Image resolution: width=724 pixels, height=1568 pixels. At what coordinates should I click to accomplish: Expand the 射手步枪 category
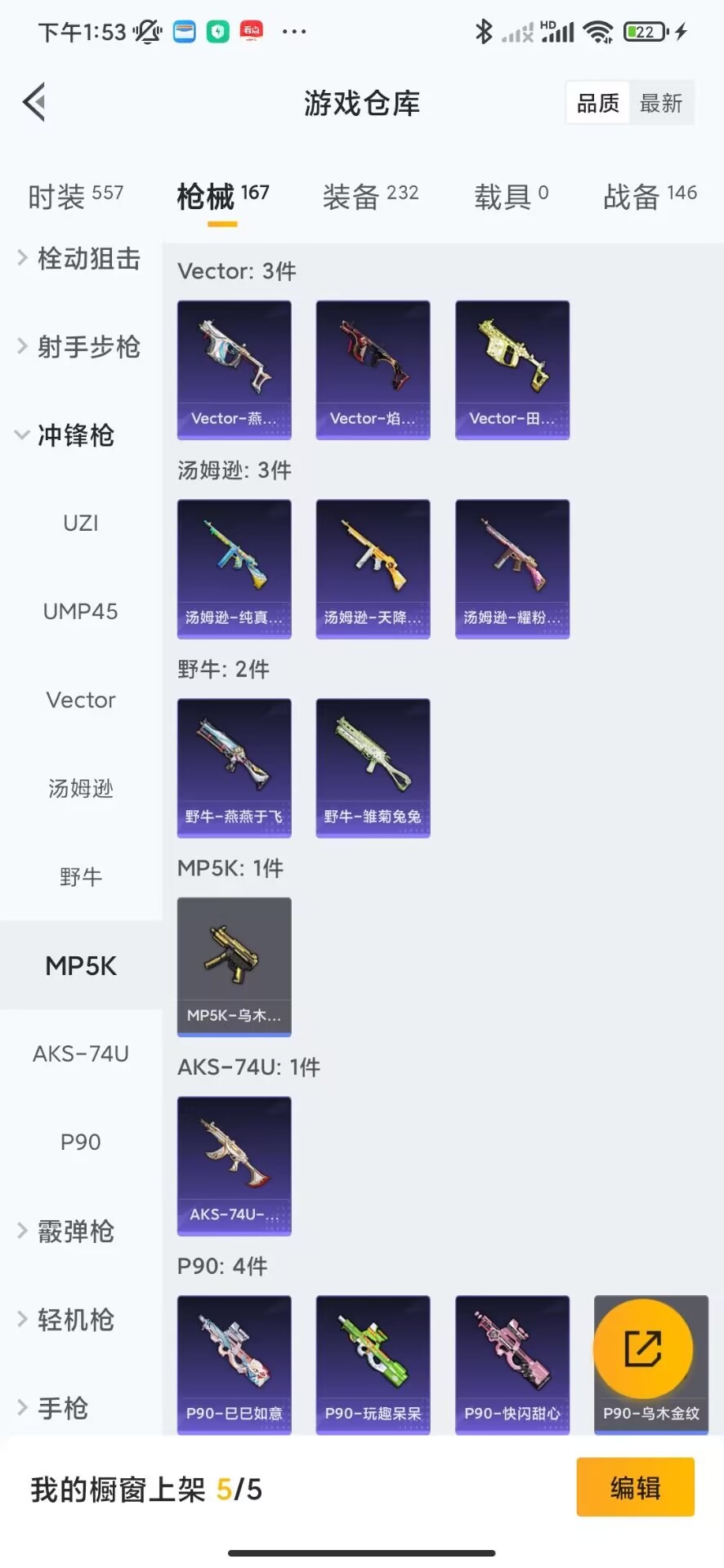(80, 347)
